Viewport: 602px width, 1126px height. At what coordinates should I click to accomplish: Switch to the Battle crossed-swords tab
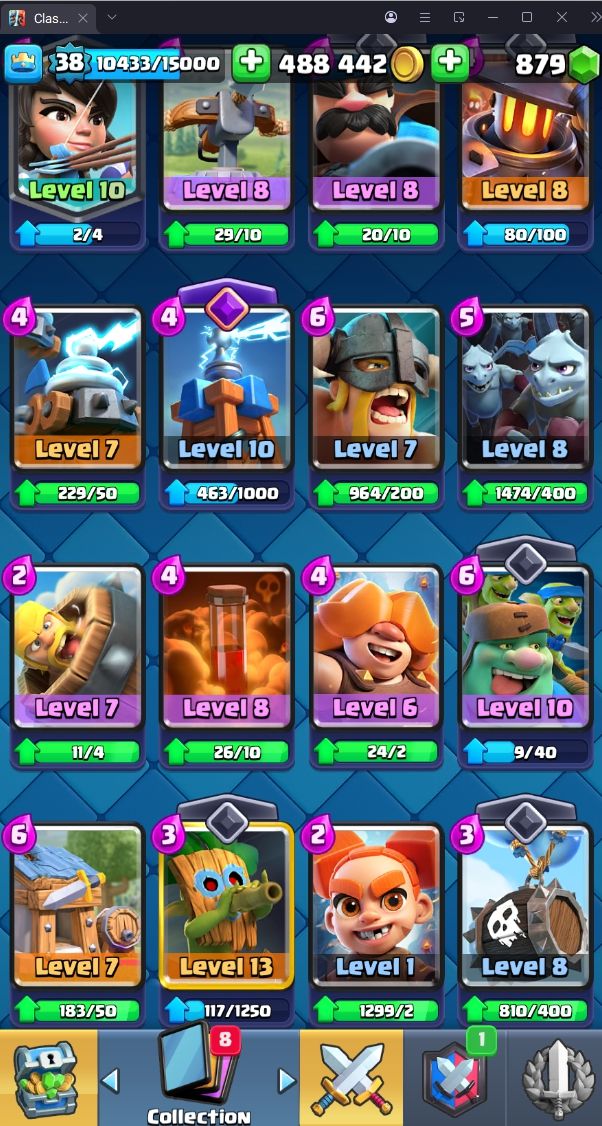pyautogui.click(x=351, y=1077)
